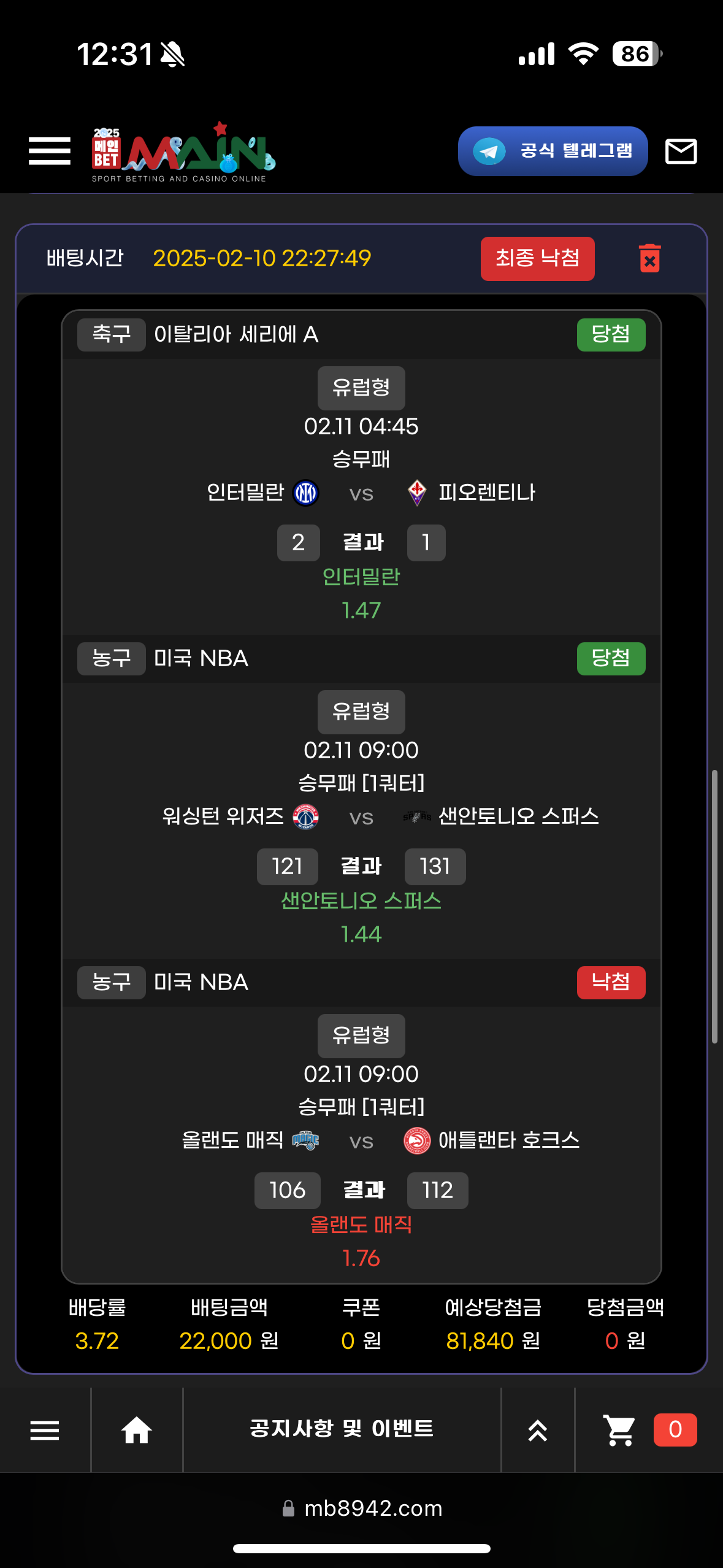Open the betting cart
The image size is (723, 1568).
click(620, 1430)
